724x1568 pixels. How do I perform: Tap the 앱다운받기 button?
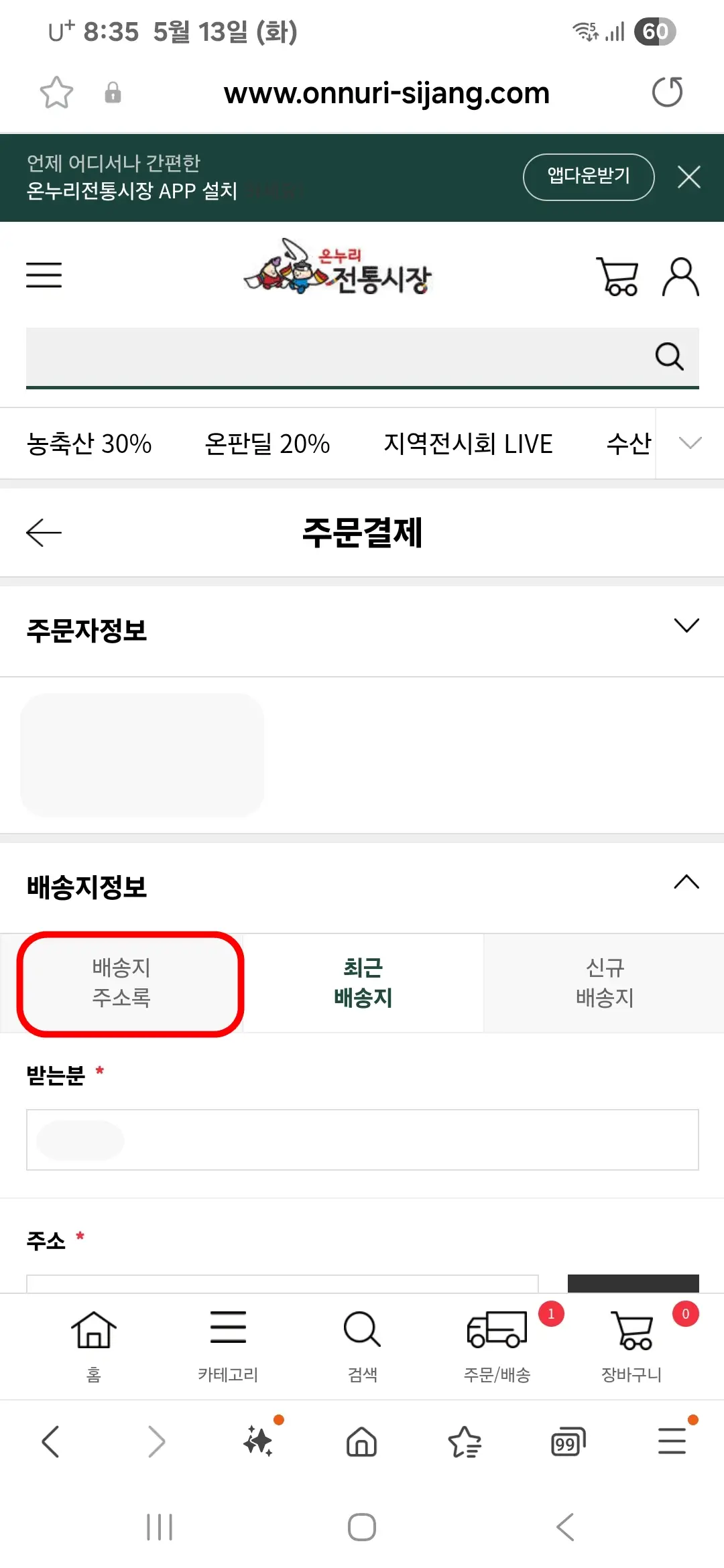click(588, 177)
